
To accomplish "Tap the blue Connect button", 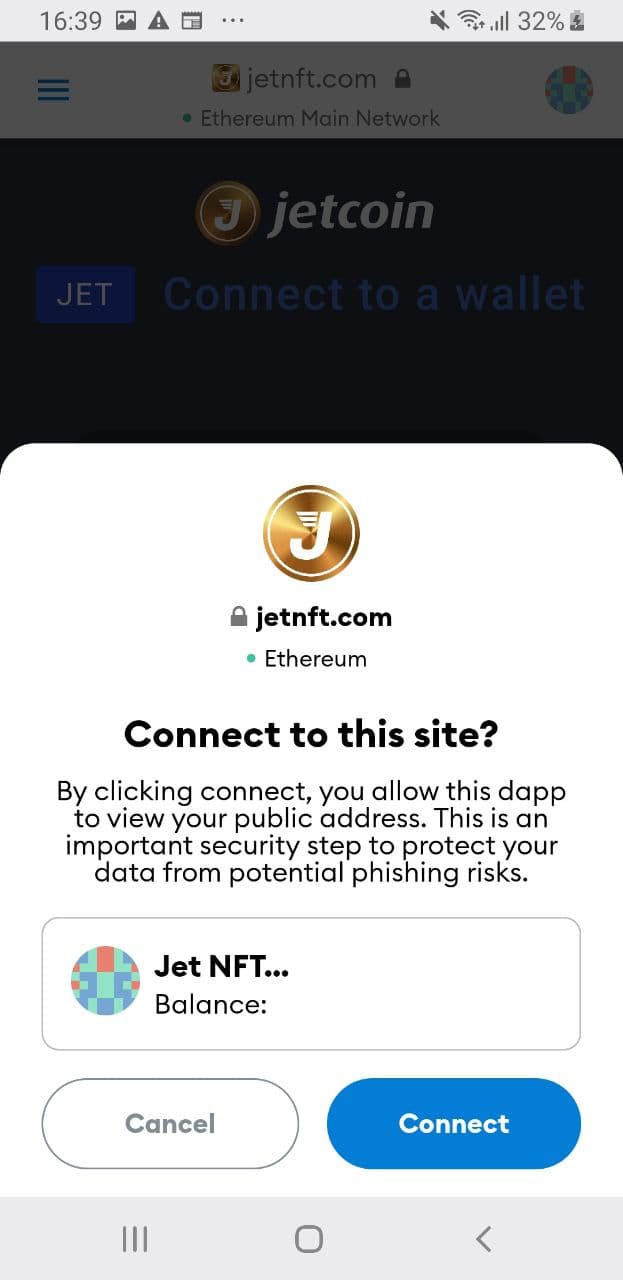I will pyautogui.click(x=454, y=1123).
